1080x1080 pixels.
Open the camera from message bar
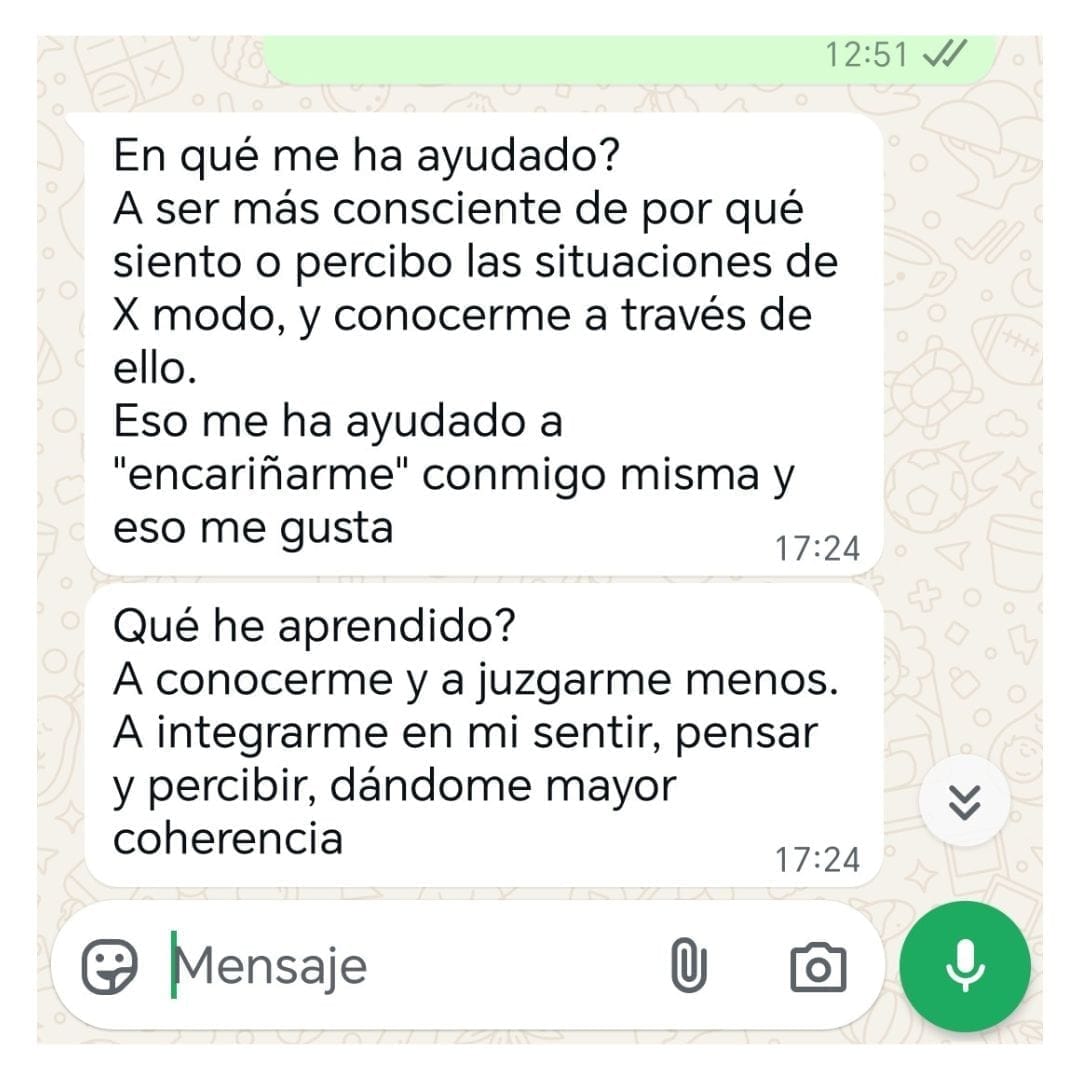817,966
